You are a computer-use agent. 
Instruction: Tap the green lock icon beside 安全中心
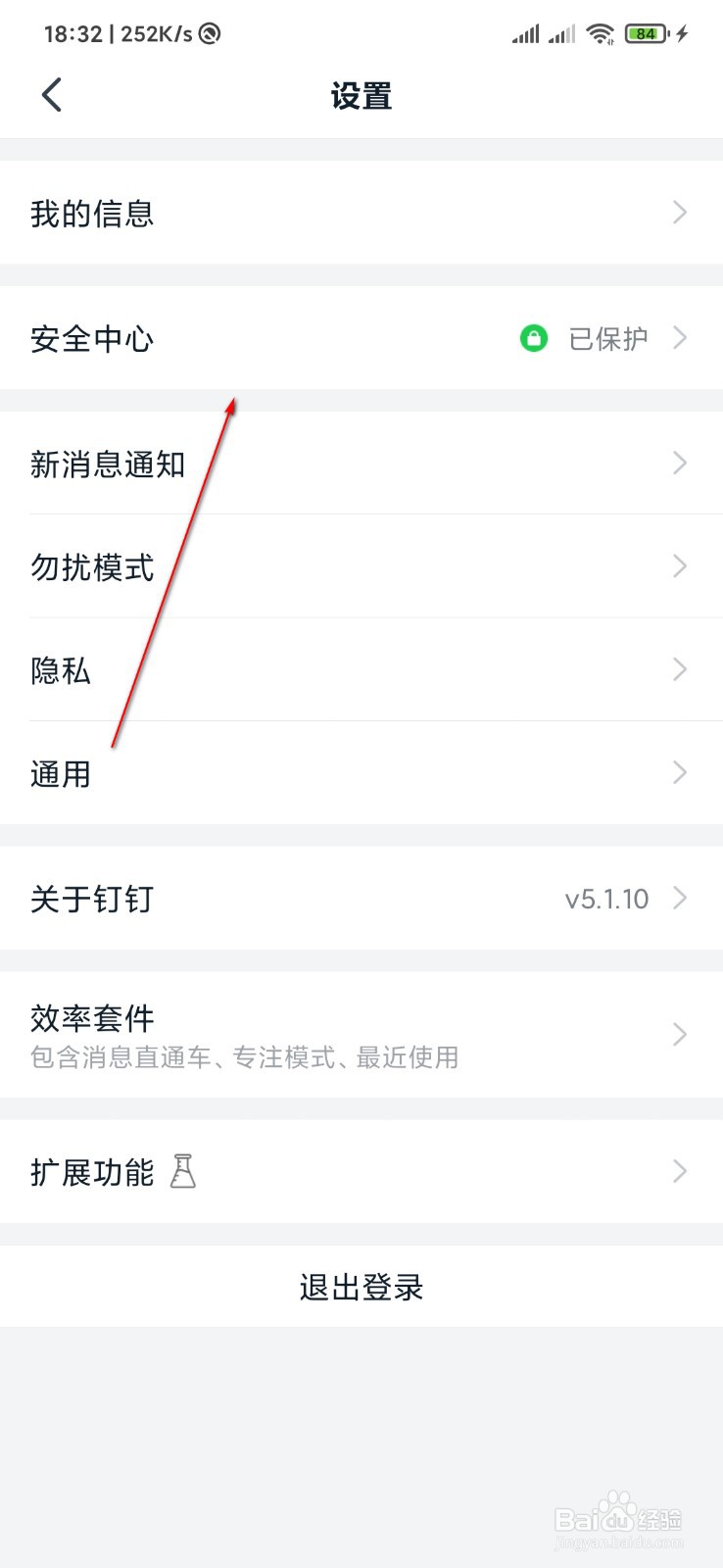click(x=532, y=338)
